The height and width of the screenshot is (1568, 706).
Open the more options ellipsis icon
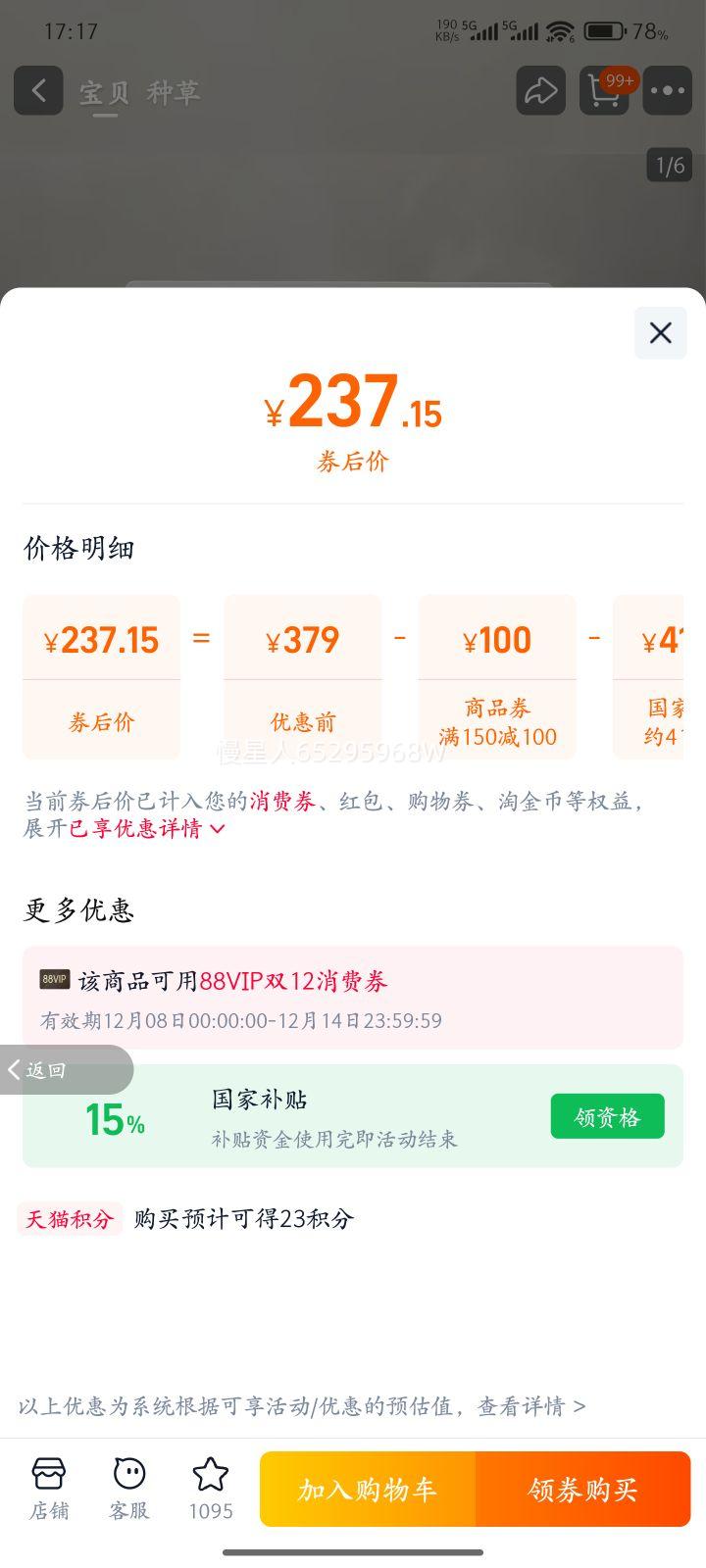[667, 90]
